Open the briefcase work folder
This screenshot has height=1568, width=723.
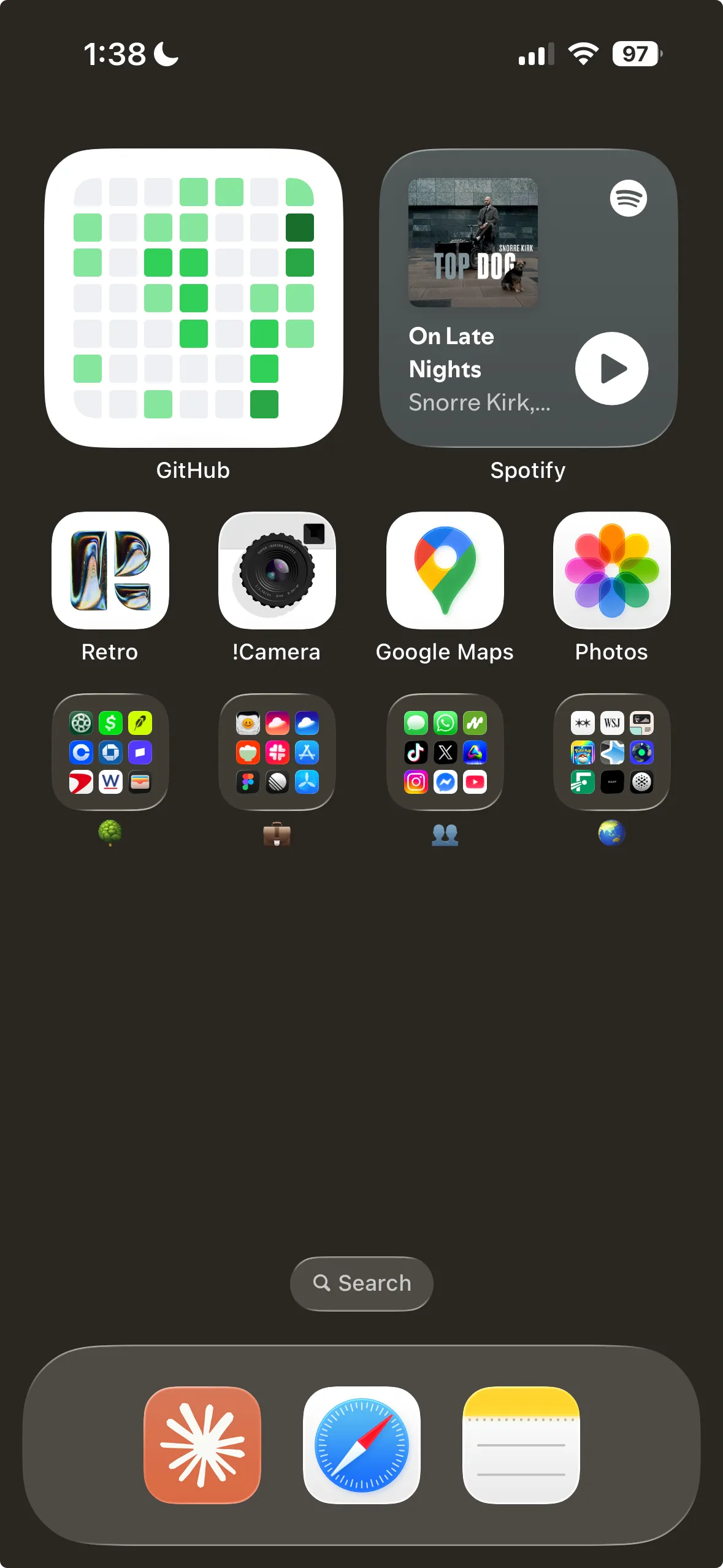pyautogui.click(x=277, y=752)
